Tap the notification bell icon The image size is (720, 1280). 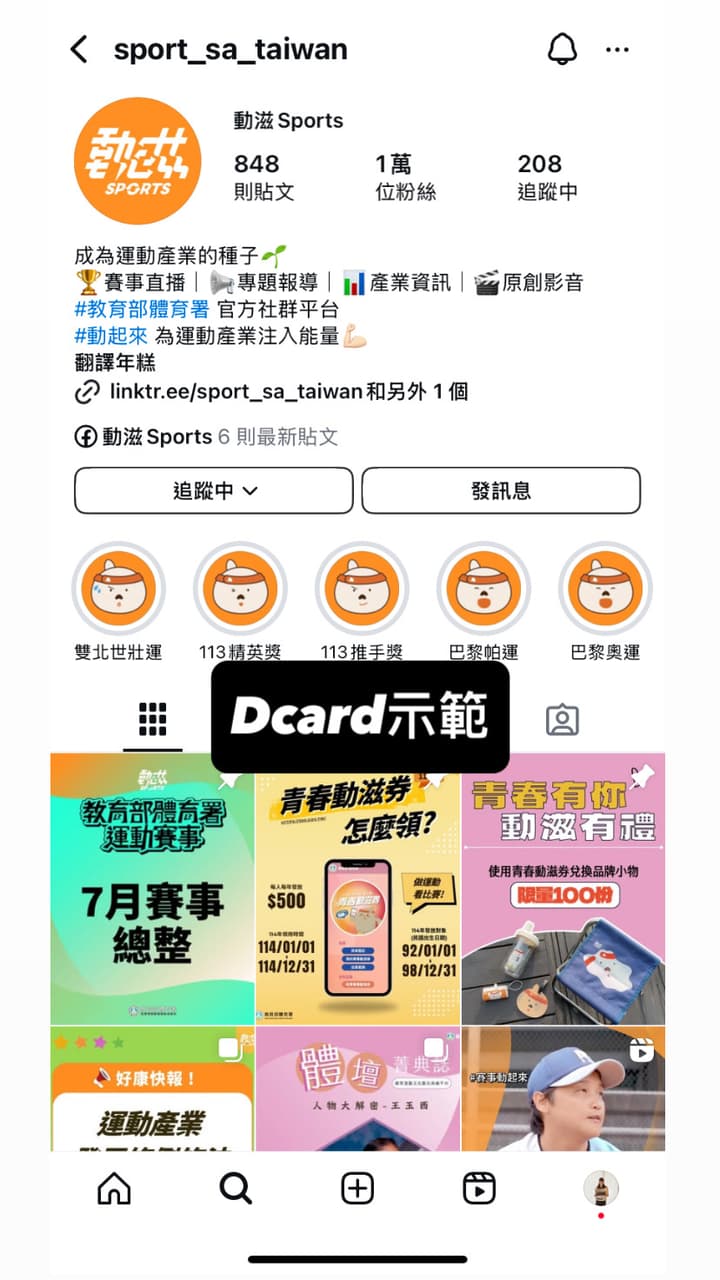563,49
